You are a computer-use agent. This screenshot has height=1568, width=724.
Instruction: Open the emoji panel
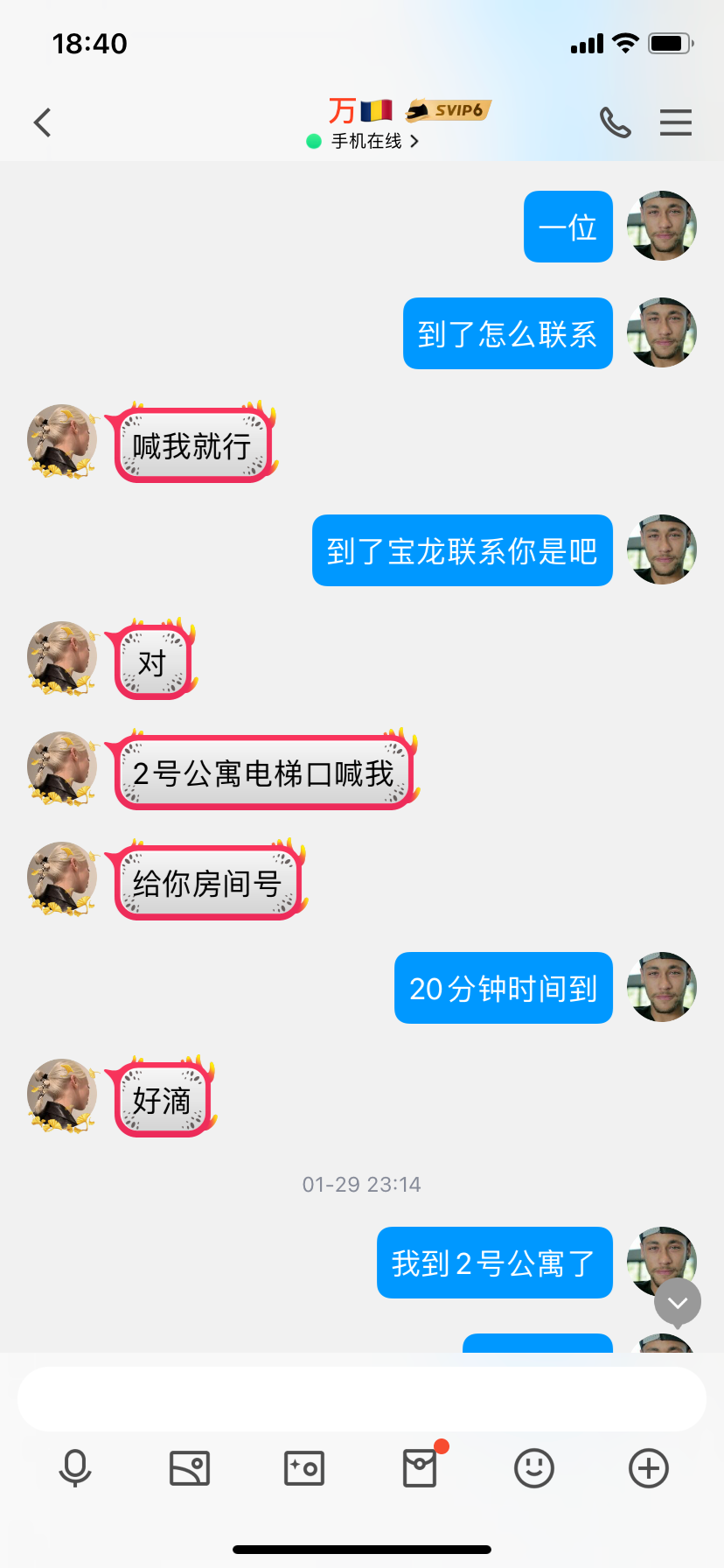click(x=534, y=1468)
